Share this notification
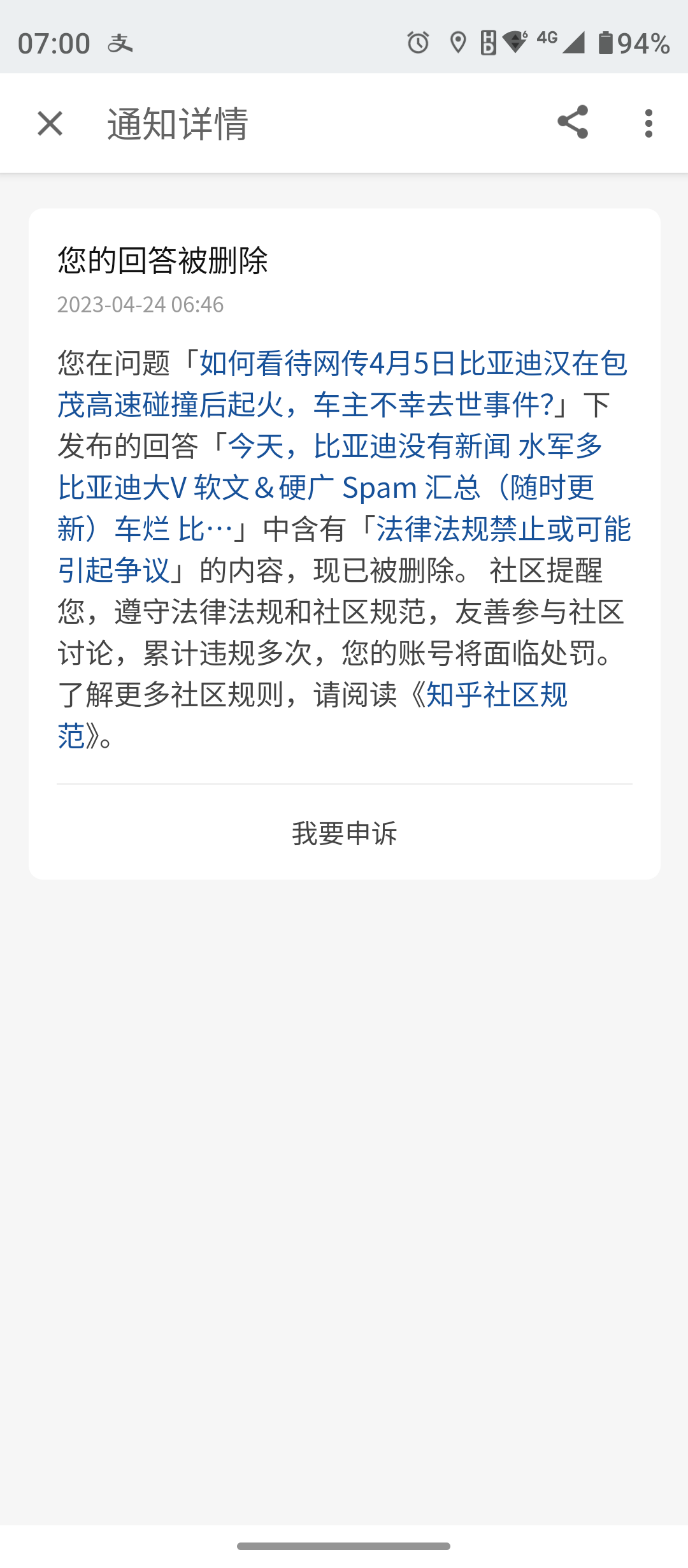 572,122
